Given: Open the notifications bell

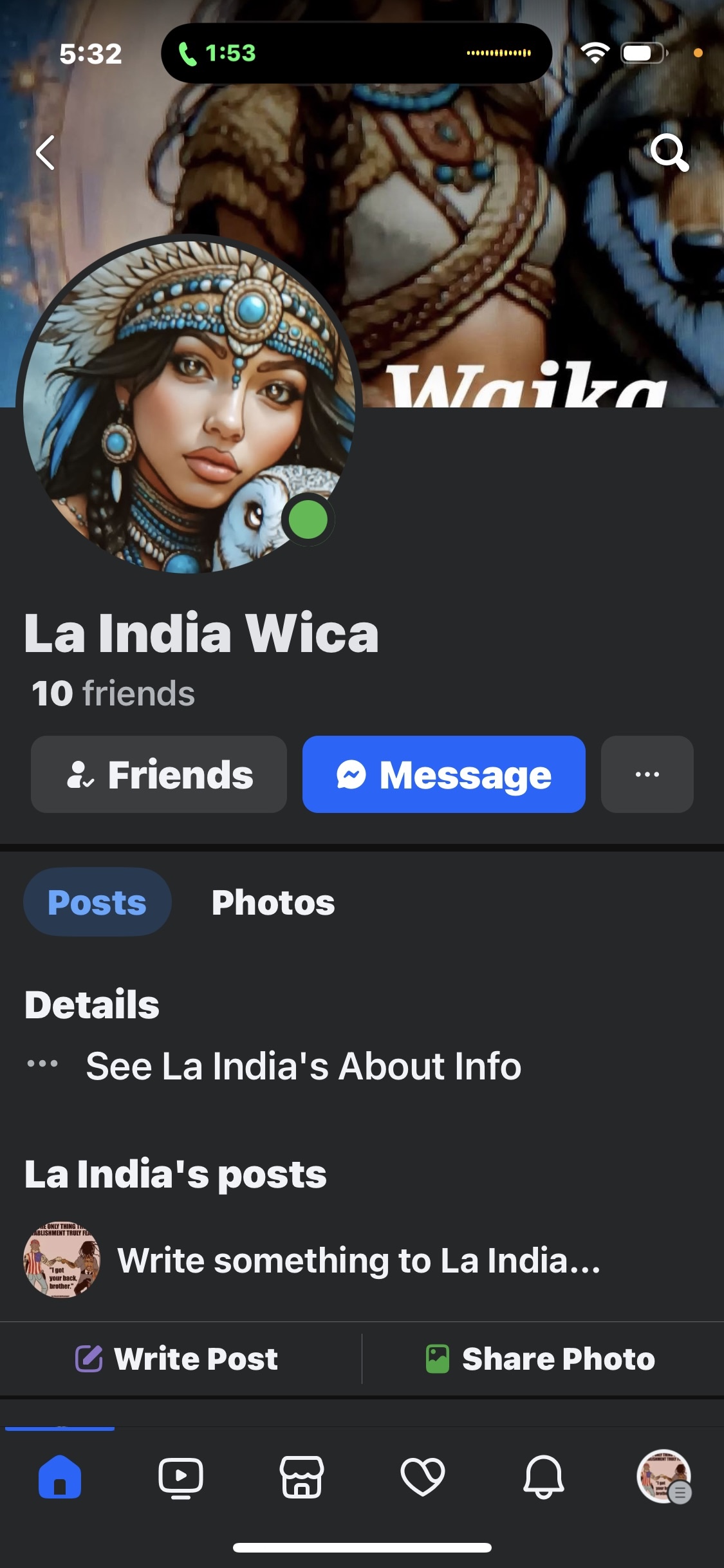Looking at the screenshot, I should [x=543, y=1477].
